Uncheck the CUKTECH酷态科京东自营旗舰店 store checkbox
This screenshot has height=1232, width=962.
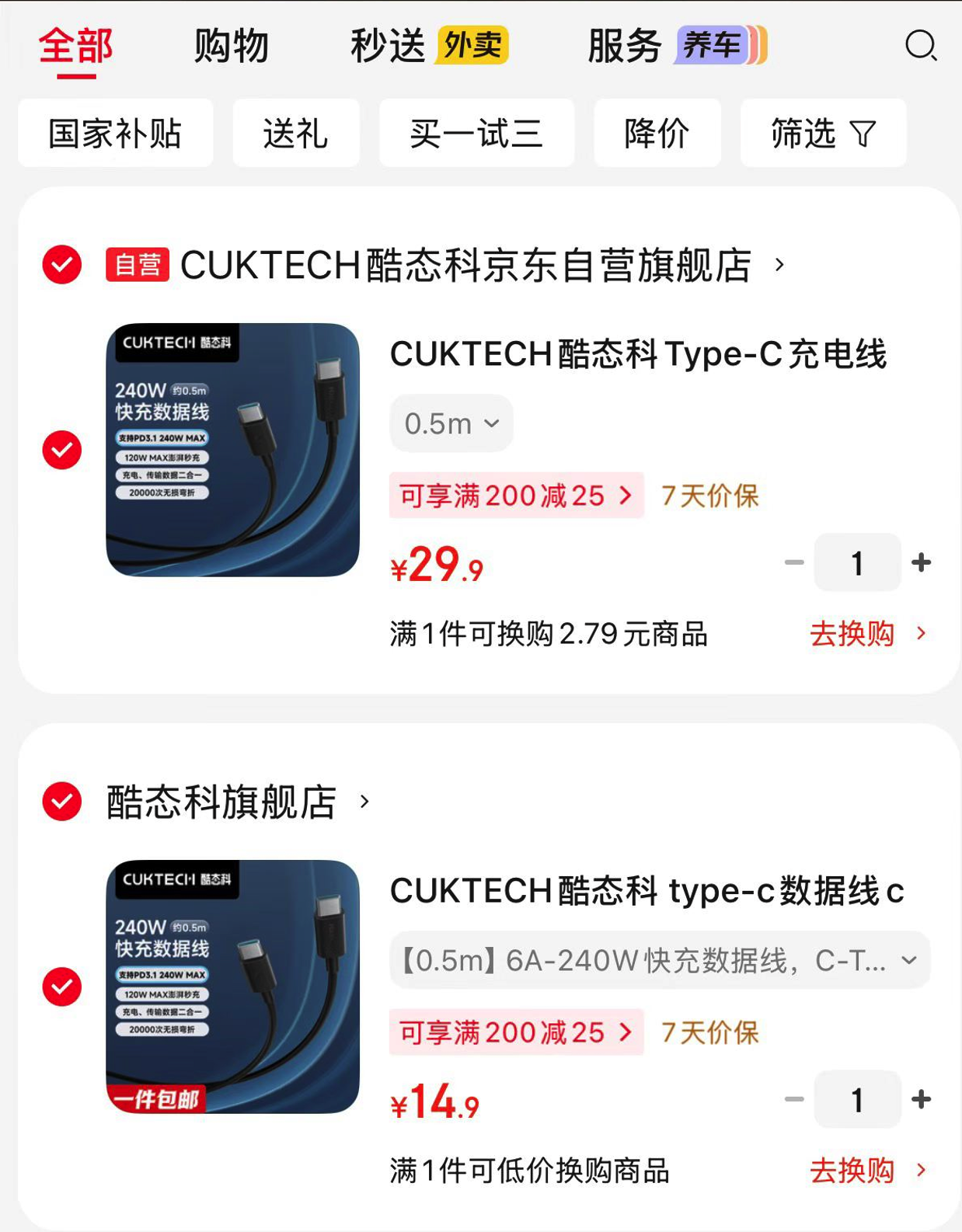pyautogui.click(x=62, y=265)
